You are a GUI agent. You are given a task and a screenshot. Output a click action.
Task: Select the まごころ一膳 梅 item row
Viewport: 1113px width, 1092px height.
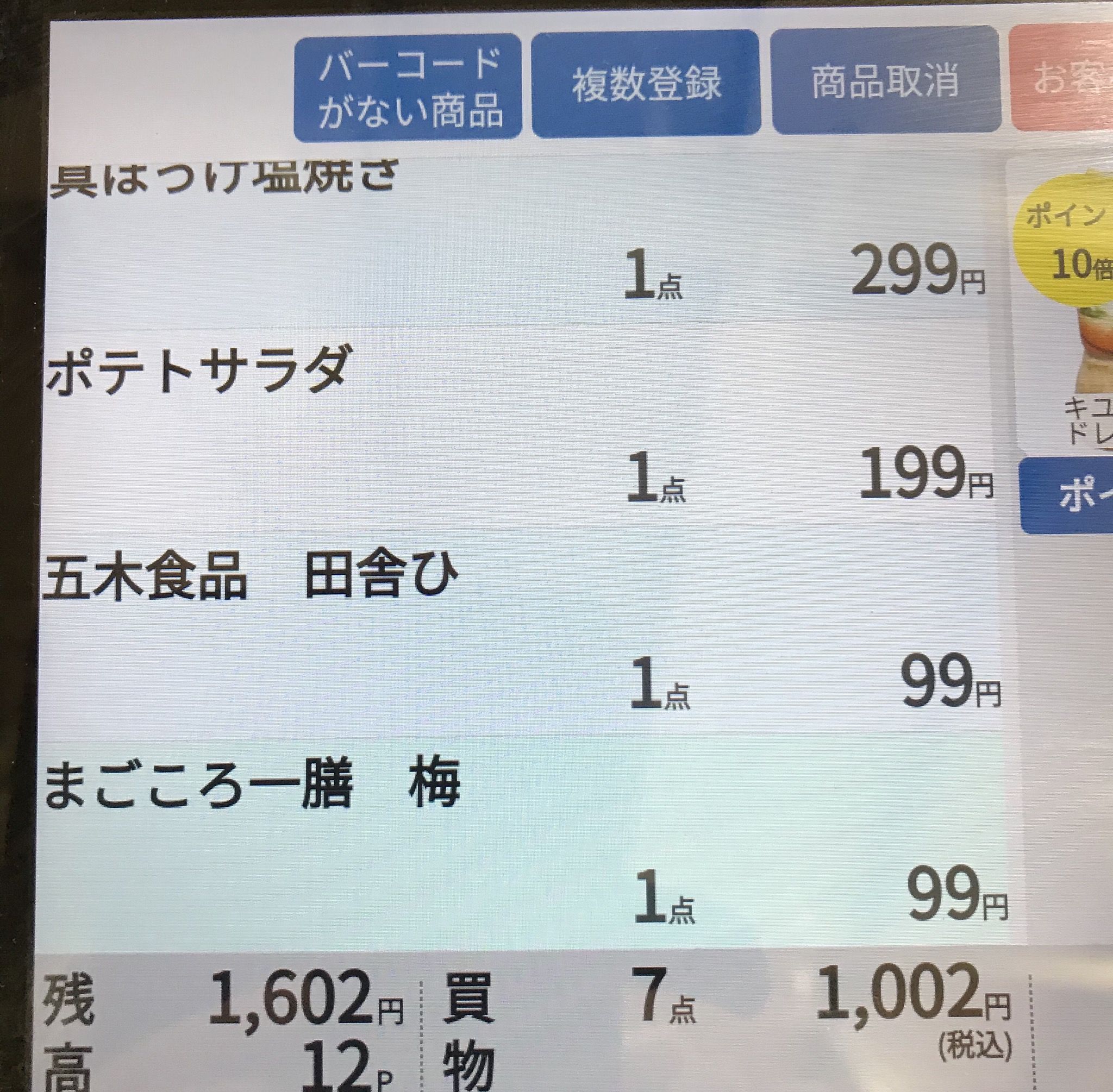(x=516, y=840)
